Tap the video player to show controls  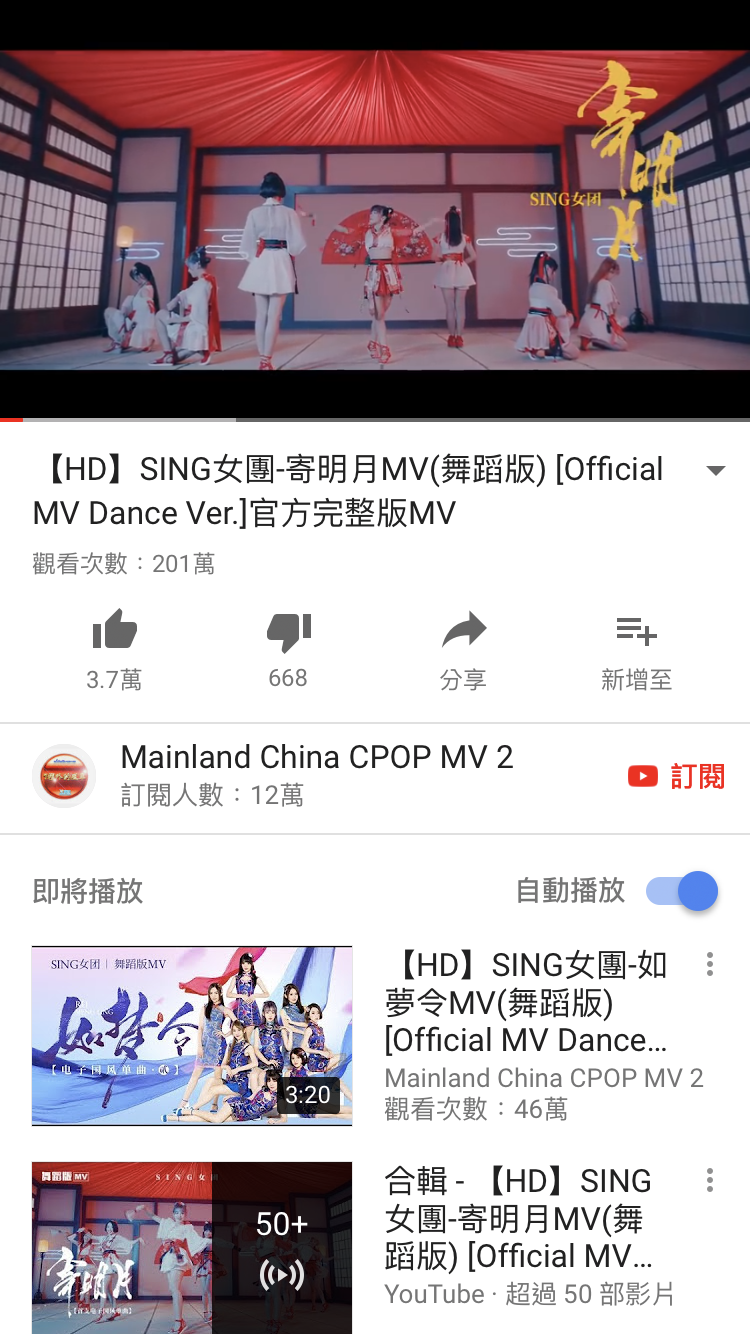[x=375, y=210]
